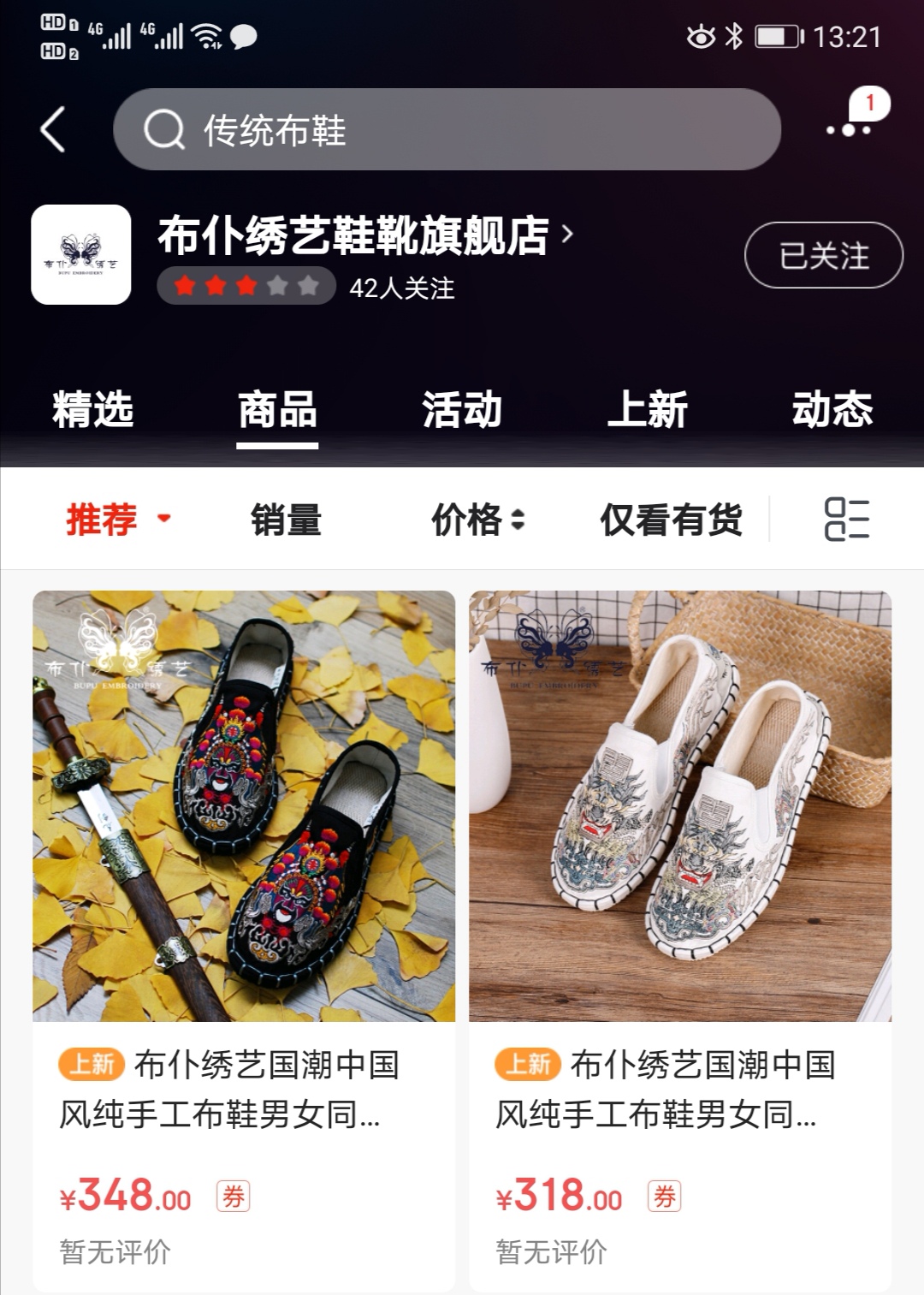Tap the 传统布鞋 search box
Image resolution: width=924 pixels, height=1295 pixels.
click(x=447, y=130)
